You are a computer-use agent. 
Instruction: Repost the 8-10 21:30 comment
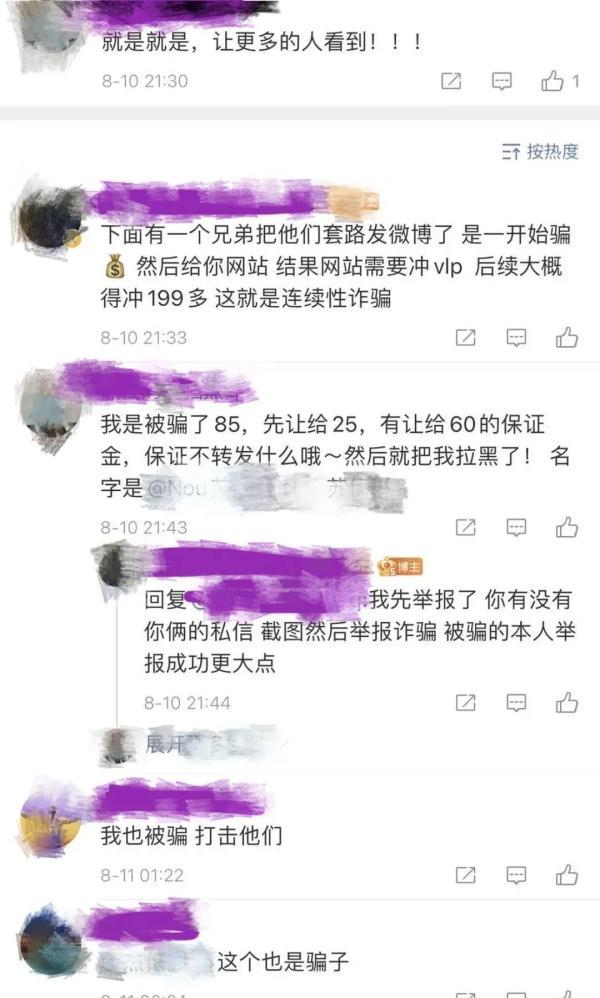pyautogui.click(x=451, y=81)
